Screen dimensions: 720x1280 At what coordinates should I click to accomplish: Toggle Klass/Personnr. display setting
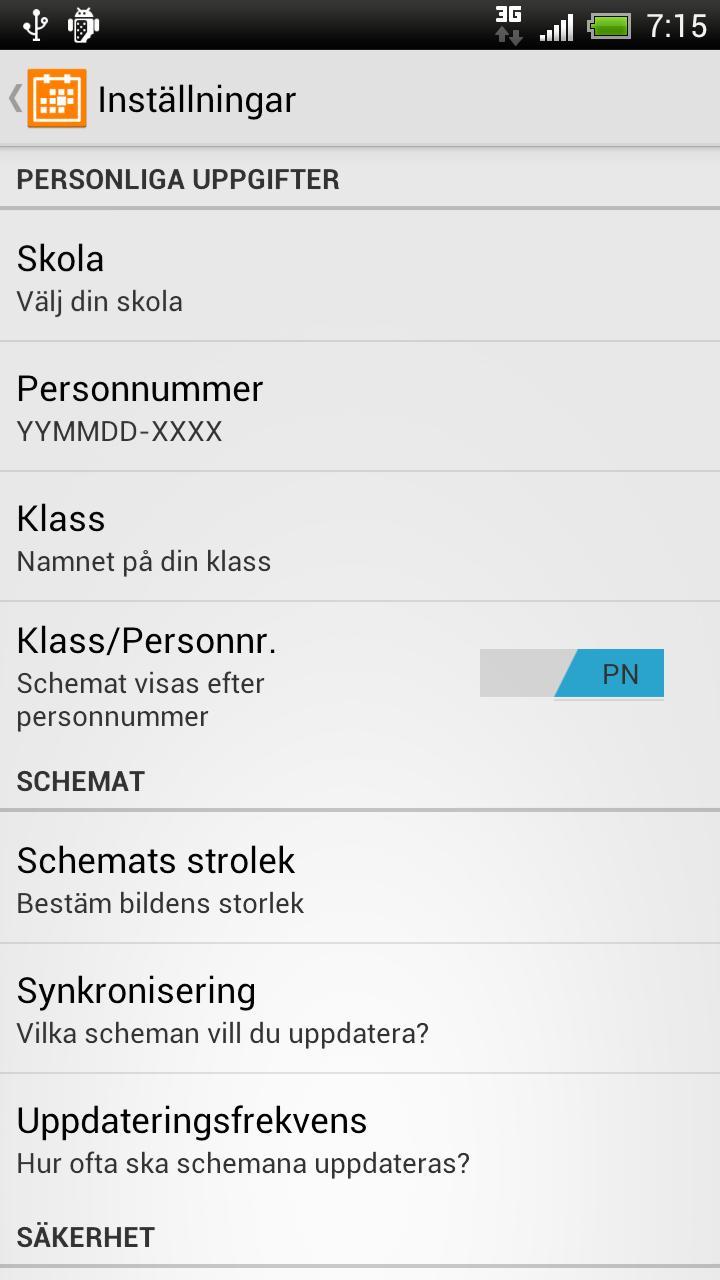click(572, 674)
